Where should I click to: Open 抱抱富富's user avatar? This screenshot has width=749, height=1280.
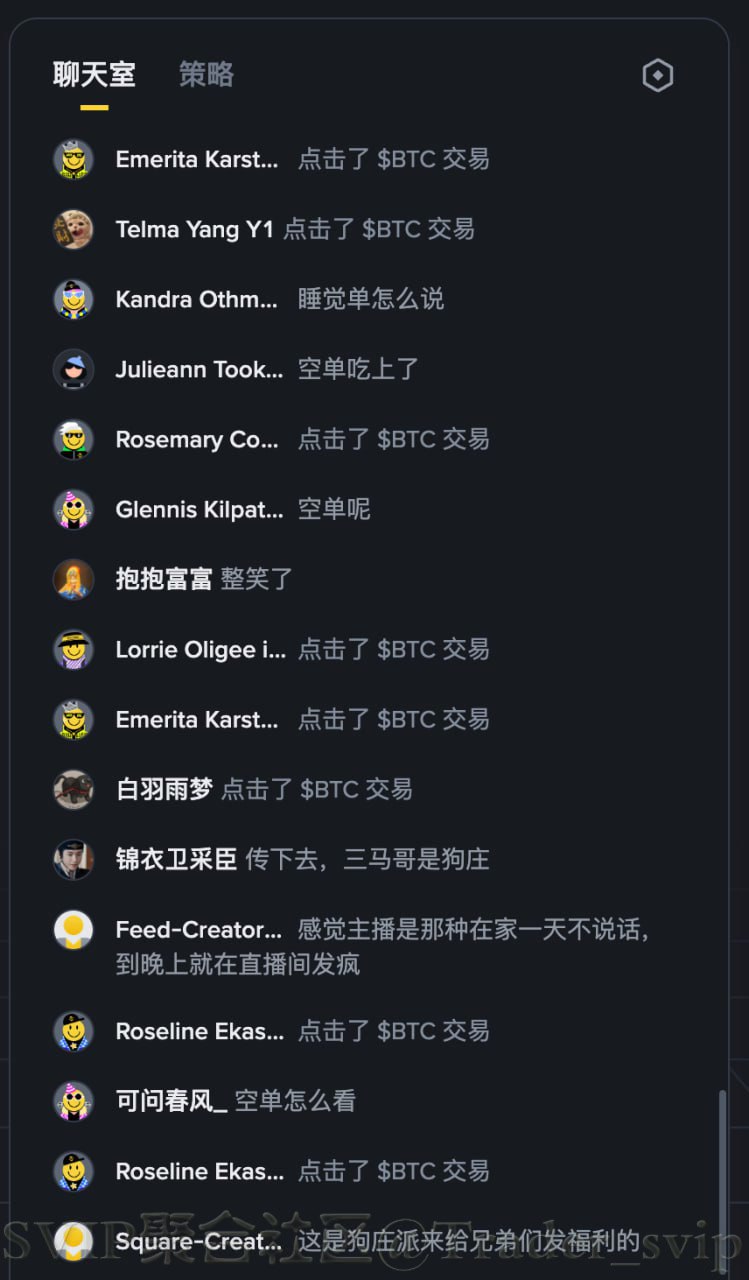click(73, 579)
